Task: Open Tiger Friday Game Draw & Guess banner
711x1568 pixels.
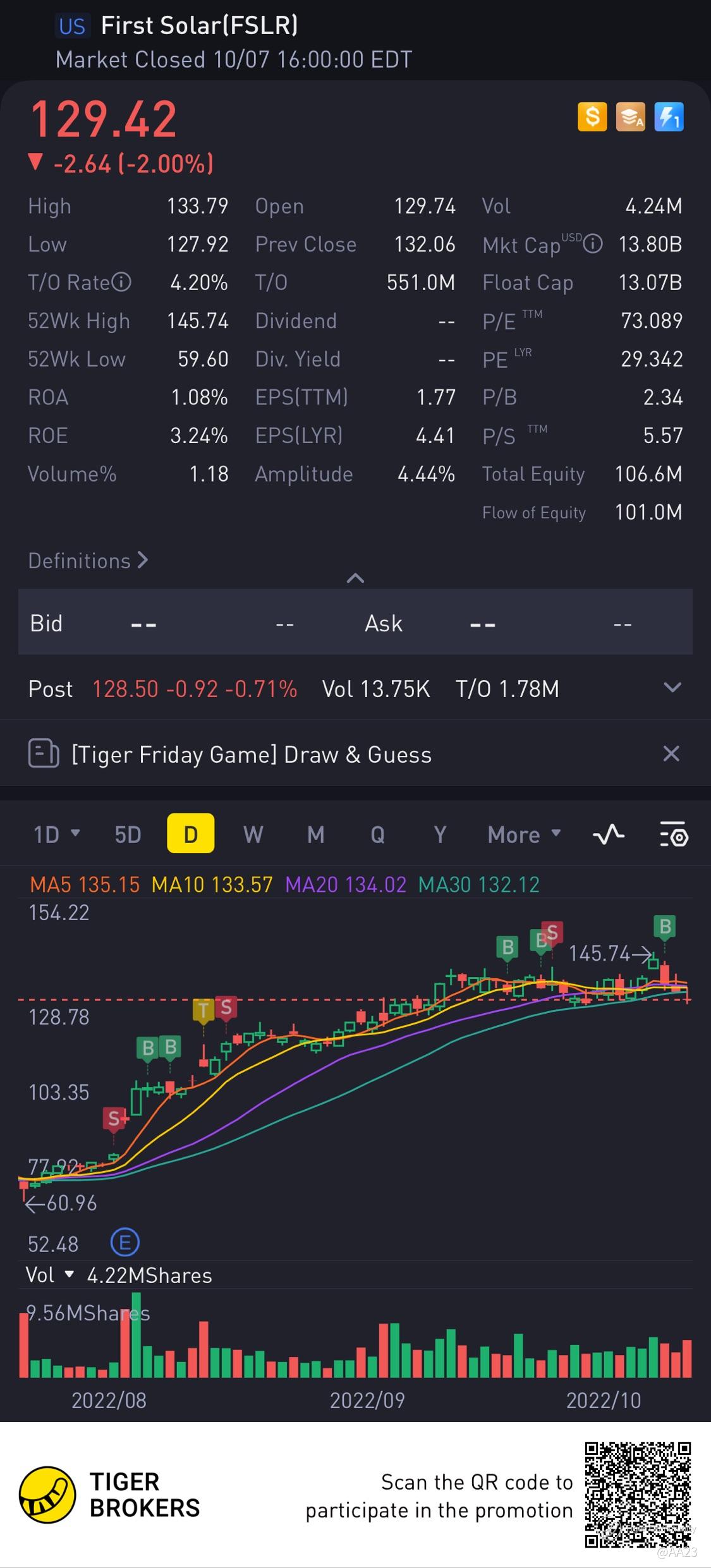Action: click(x=251, y=755)
